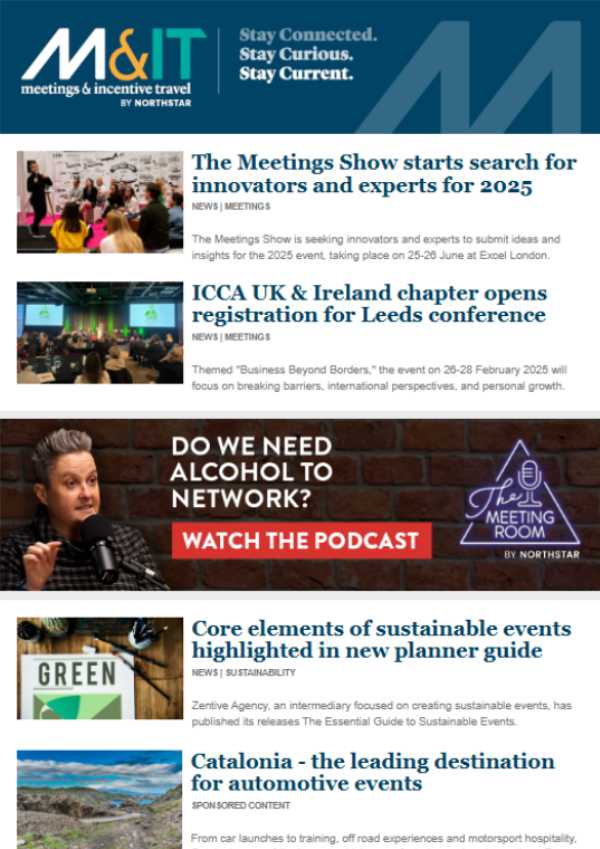600x849 pixels.
Task: Open The Meetings Show 2025 innovators article
Action: [x=383, y=174]
